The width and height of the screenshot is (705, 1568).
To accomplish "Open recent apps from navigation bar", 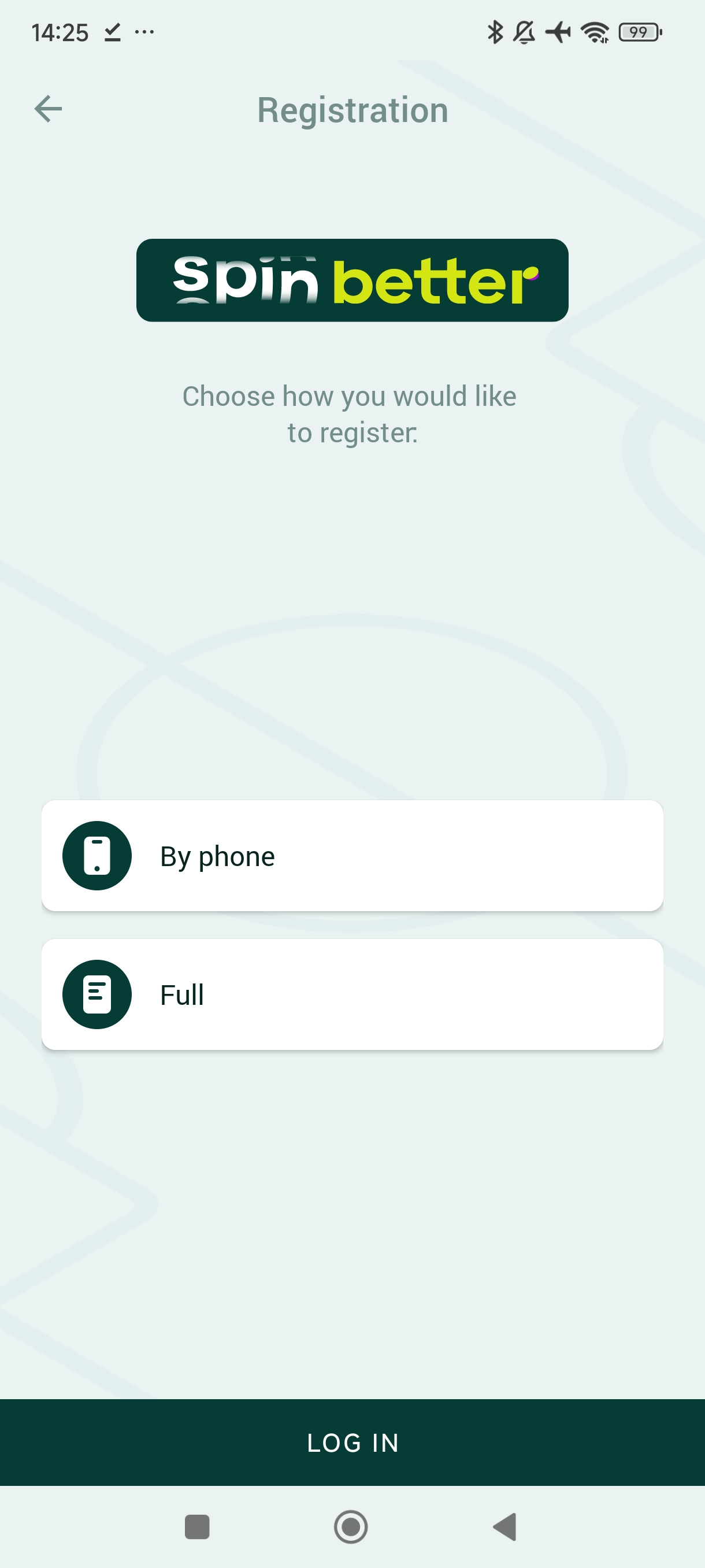I will tap(197, 1526).
